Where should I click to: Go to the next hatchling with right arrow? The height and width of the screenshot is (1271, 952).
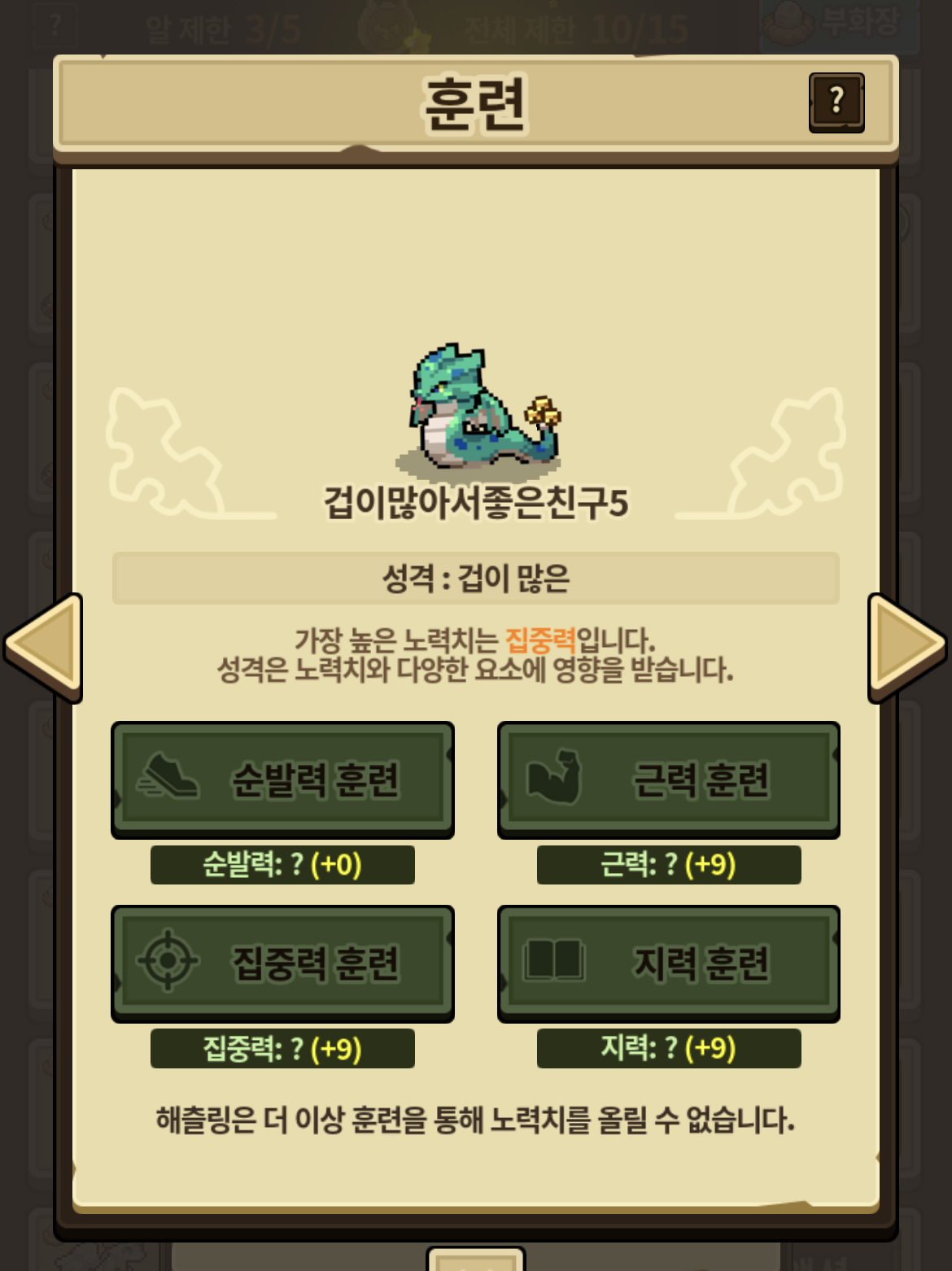pyautogui.click(x=906, y=646)
